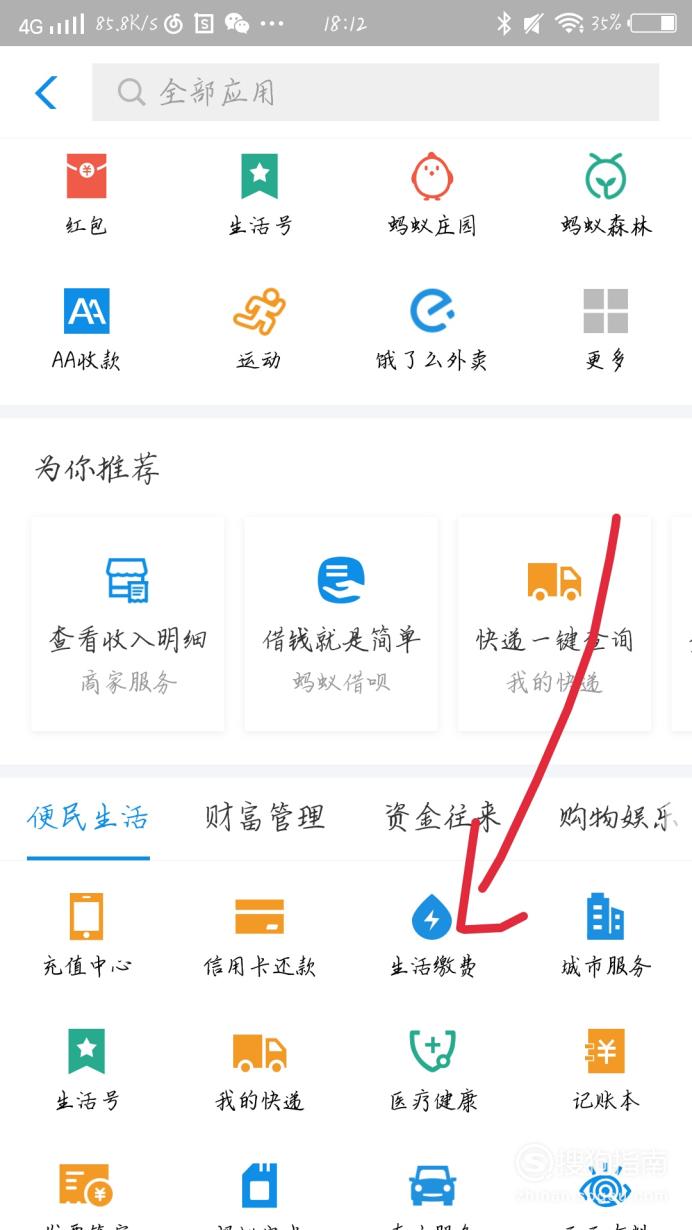Go back with the top-left arrow
The image size is (692, 1230).
46,93
